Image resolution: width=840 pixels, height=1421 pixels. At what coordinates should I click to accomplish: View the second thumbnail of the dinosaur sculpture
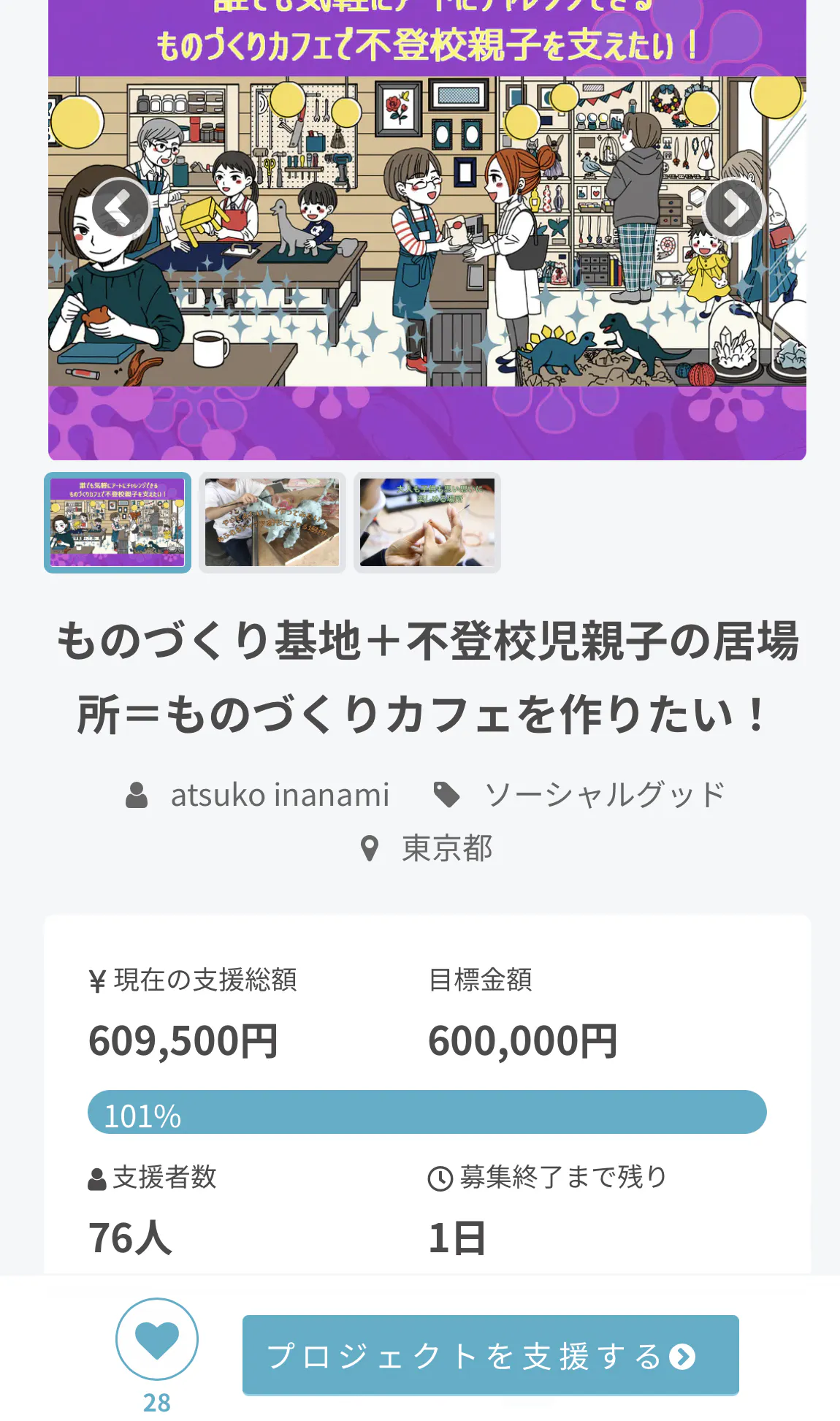pos(272,522)
